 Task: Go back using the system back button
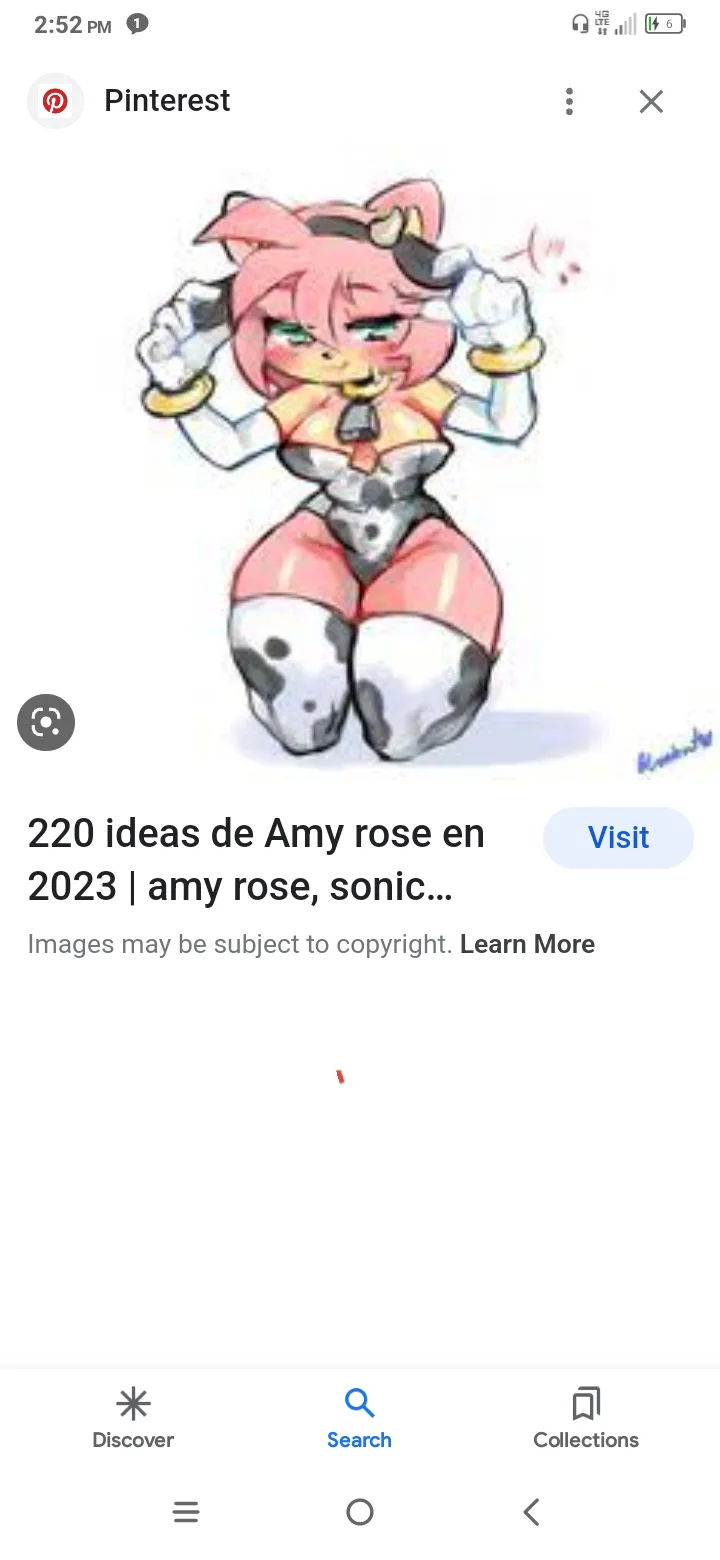pyautogui.click(x=532, y=1512)
